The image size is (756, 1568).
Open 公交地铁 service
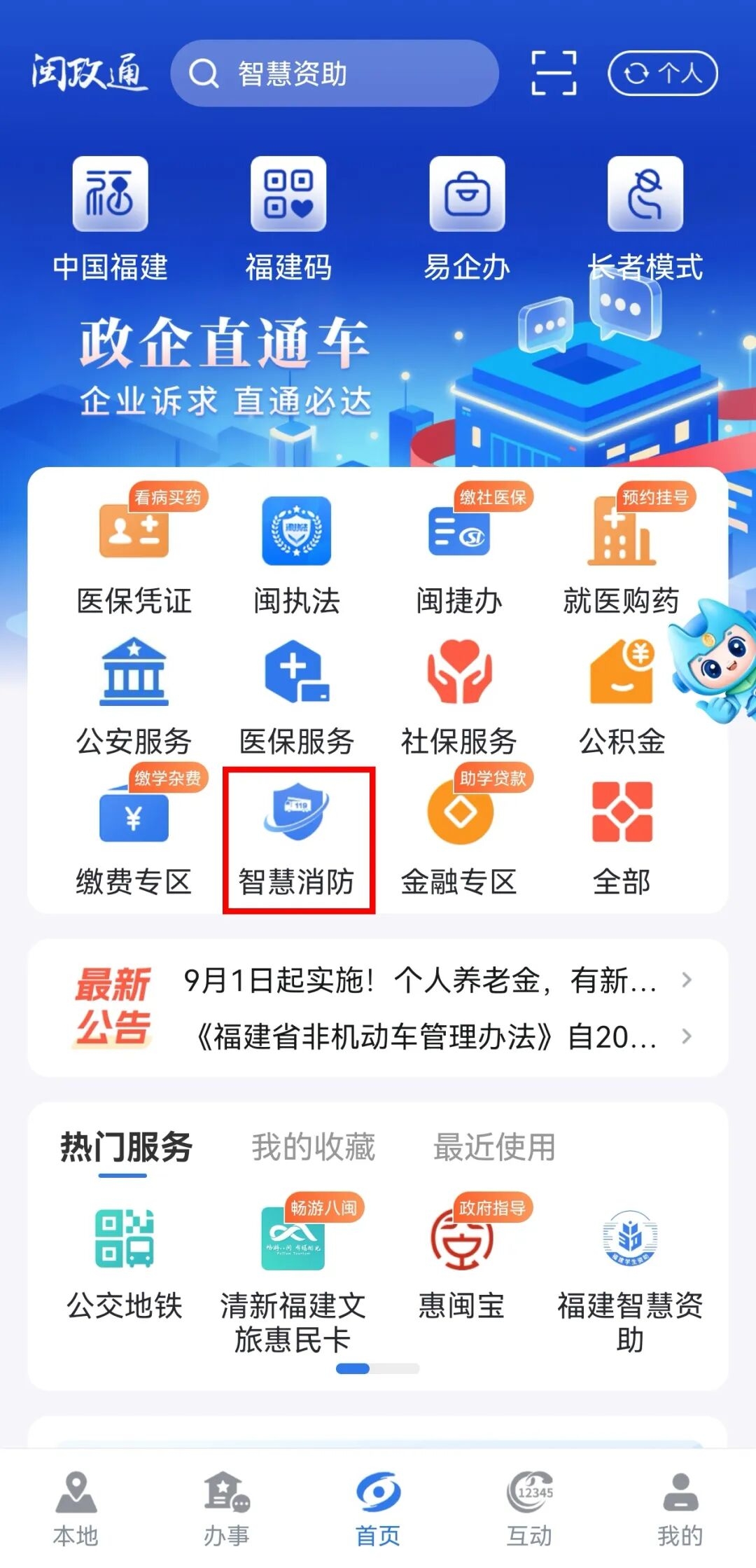point(125,1262)
